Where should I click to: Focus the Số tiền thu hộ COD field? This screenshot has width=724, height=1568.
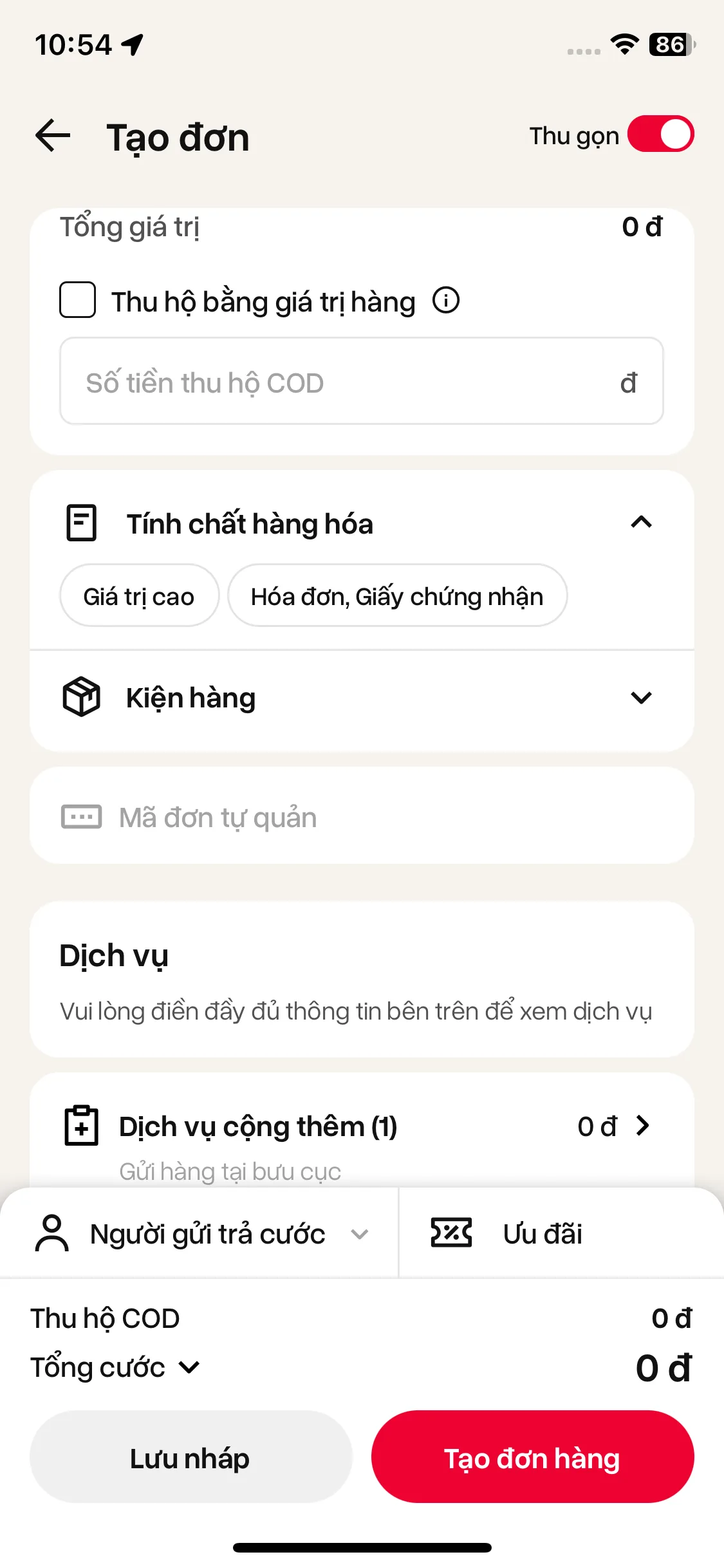(x=348, y=382)
